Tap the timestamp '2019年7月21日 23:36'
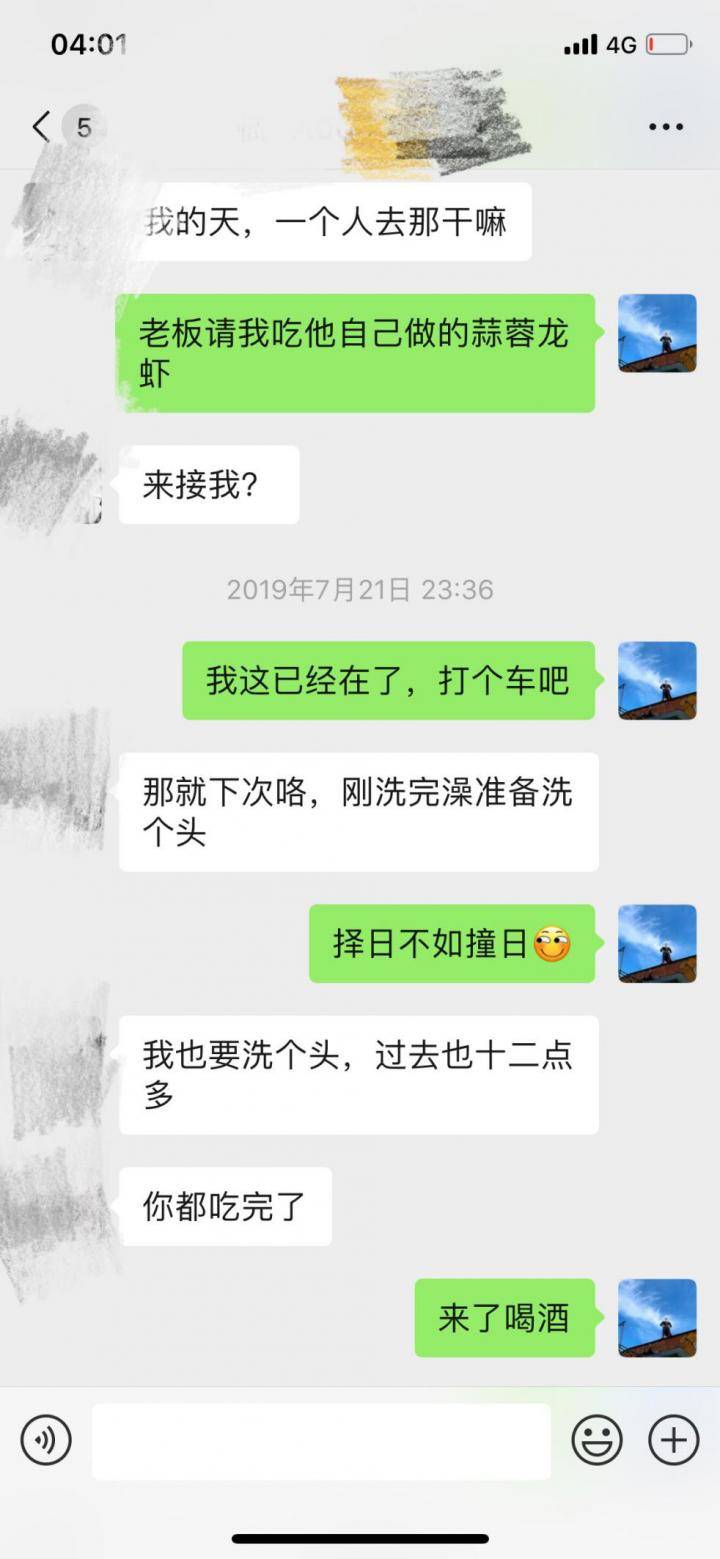The height and width of the screenshot is (1559, 720). [360, 590]
